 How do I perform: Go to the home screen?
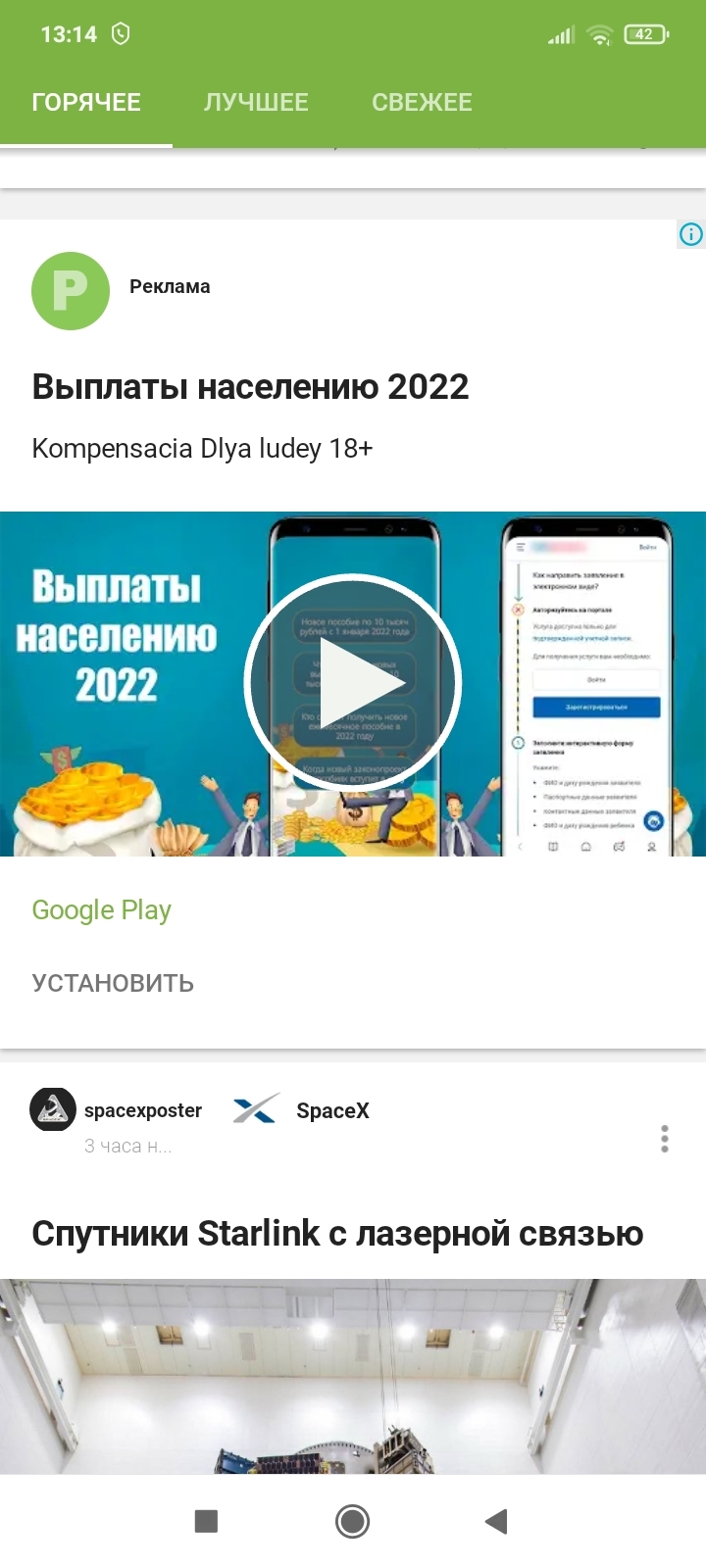coord(353,1521)
